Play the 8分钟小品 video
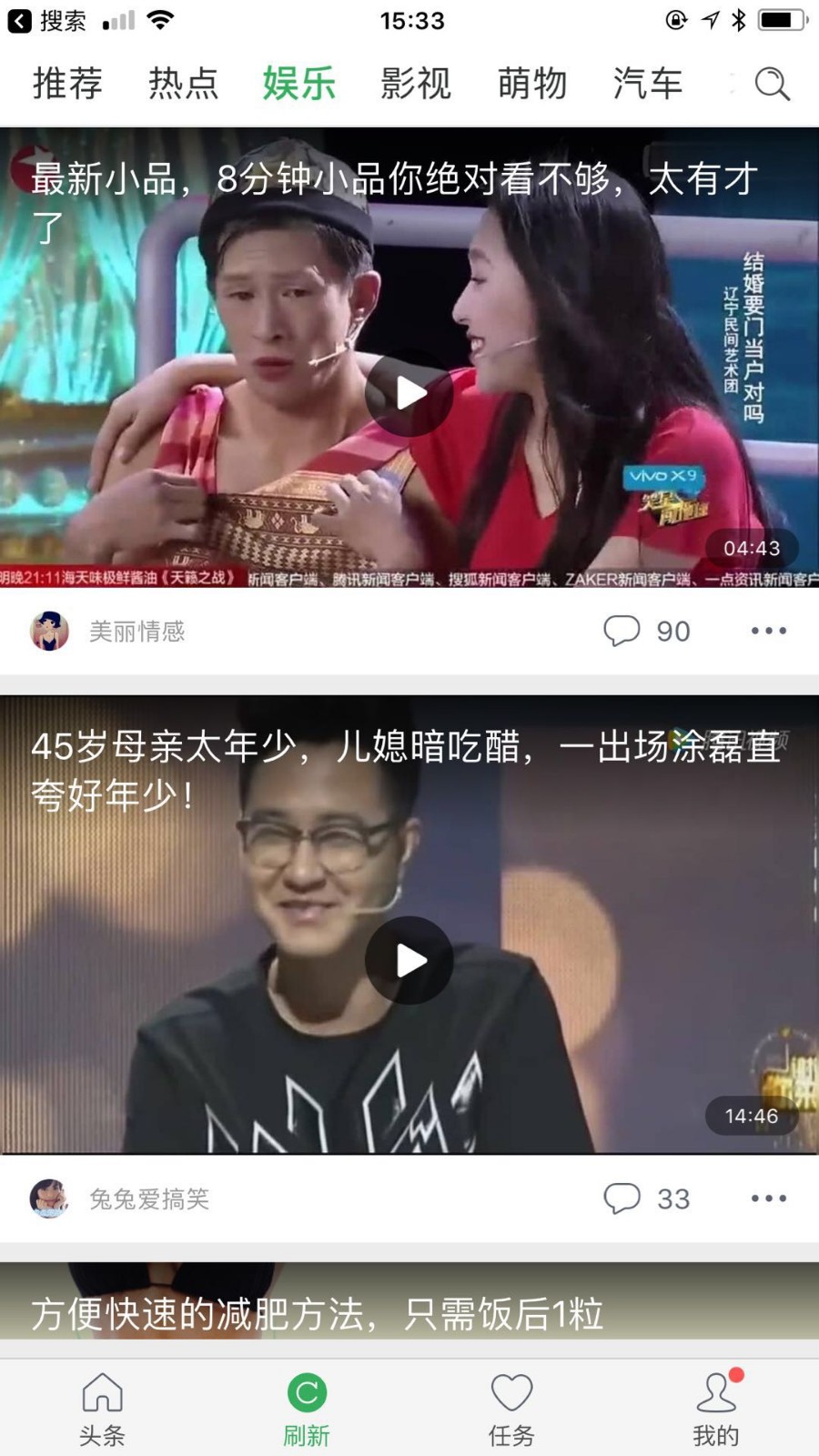The height and width of the screenshot is (1456, 819). [409, 391]
